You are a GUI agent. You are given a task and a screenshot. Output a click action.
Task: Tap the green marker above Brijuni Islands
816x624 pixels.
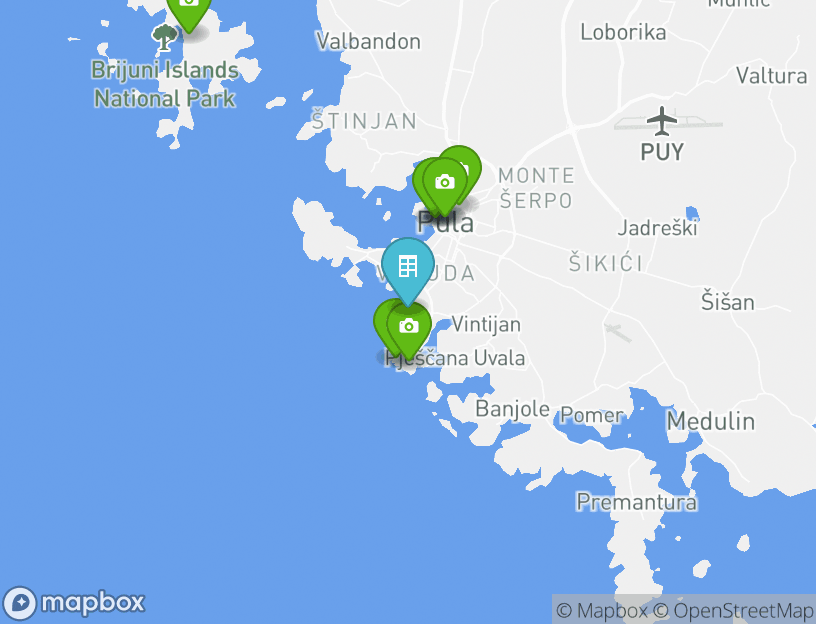coord(188,8)
